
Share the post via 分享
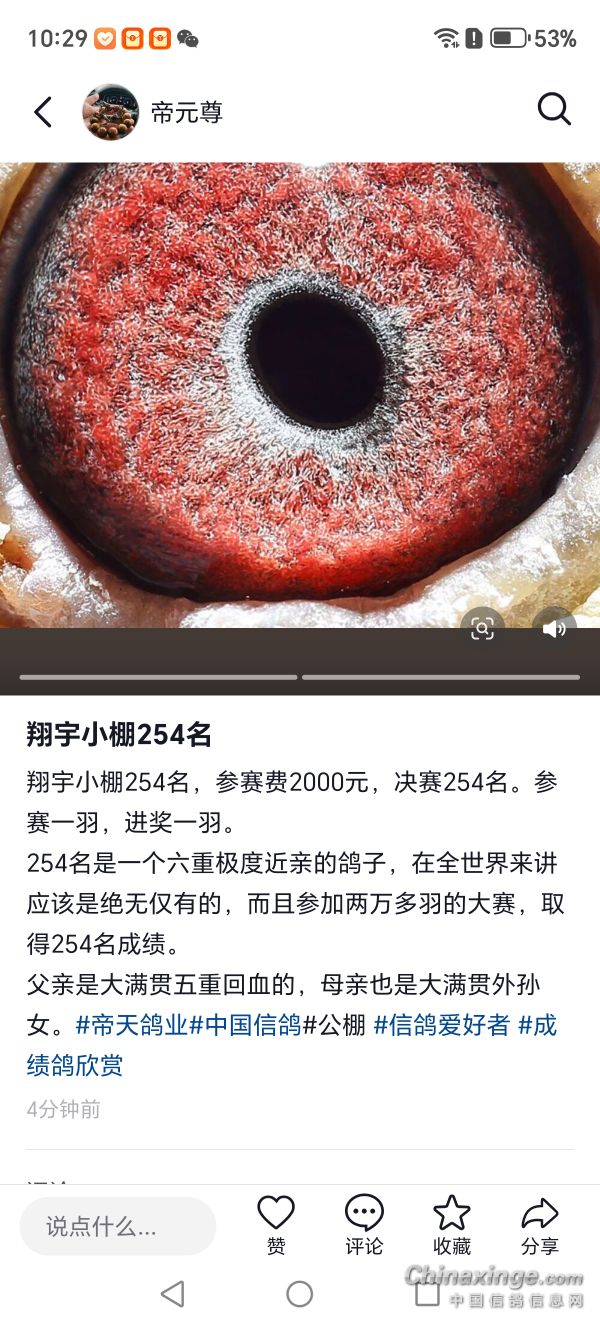click(x=540, y=1224)
